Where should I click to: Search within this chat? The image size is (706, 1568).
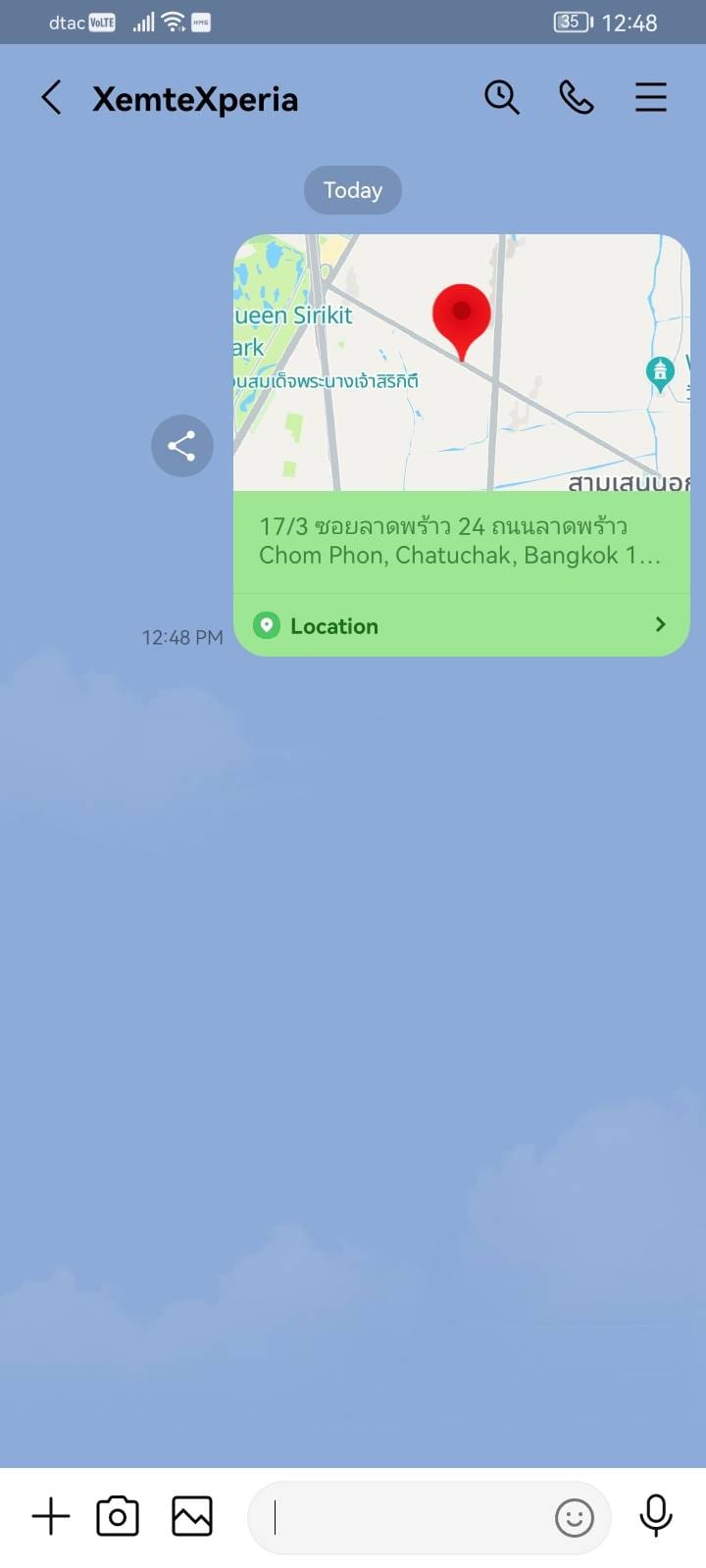(501, 98)
